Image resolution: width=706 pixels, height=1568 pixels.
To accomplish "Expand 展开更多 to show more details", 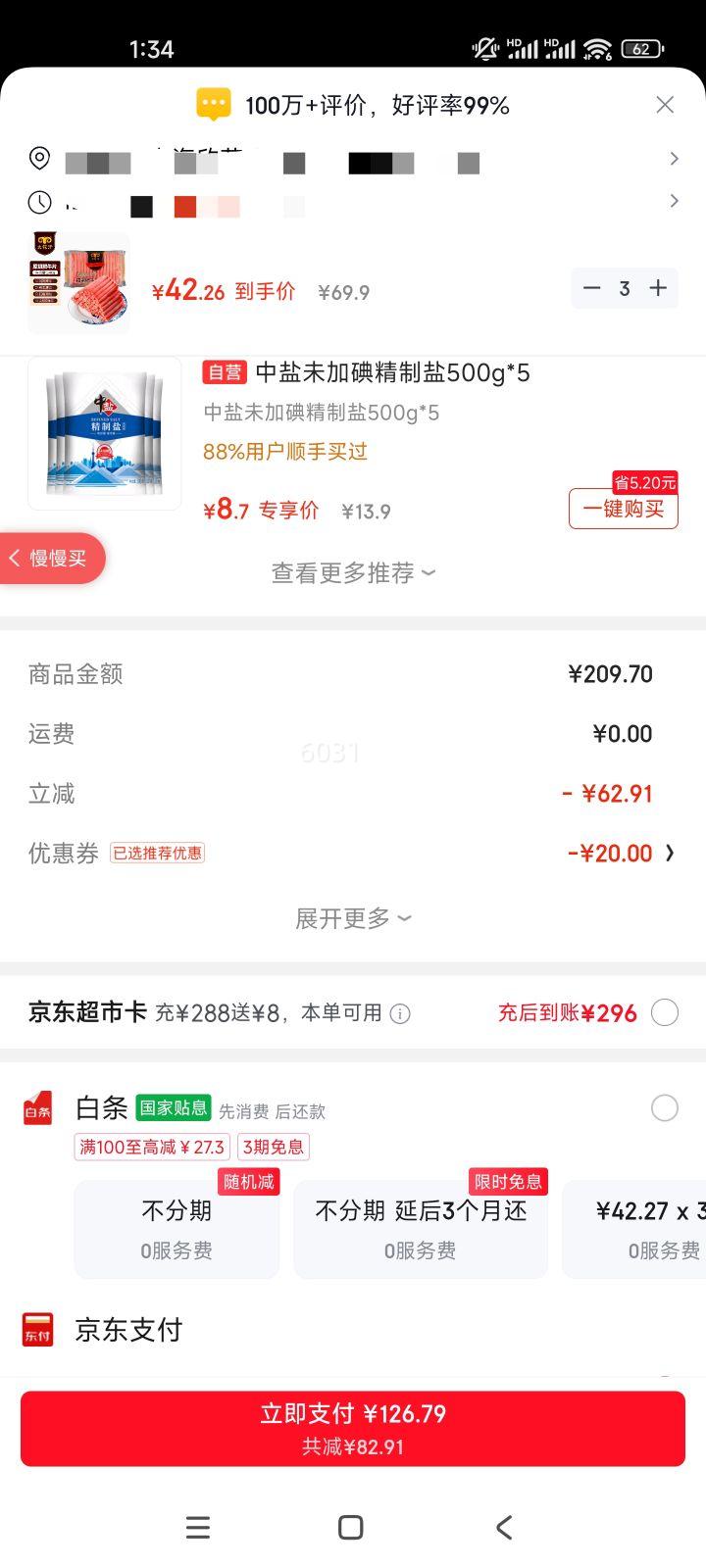I will [353, 918].
